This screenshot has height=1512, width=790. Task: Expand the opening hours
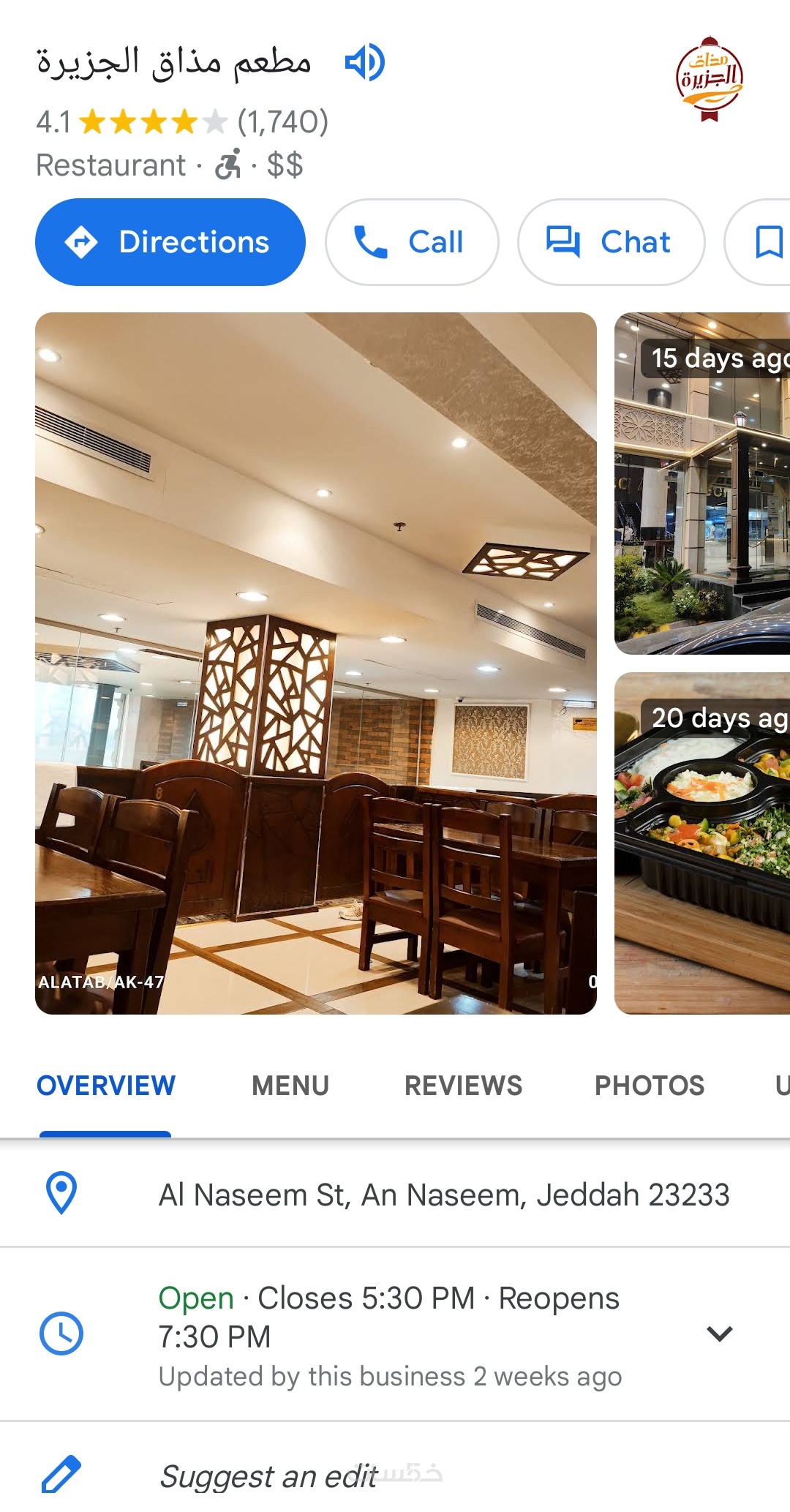719,1334
